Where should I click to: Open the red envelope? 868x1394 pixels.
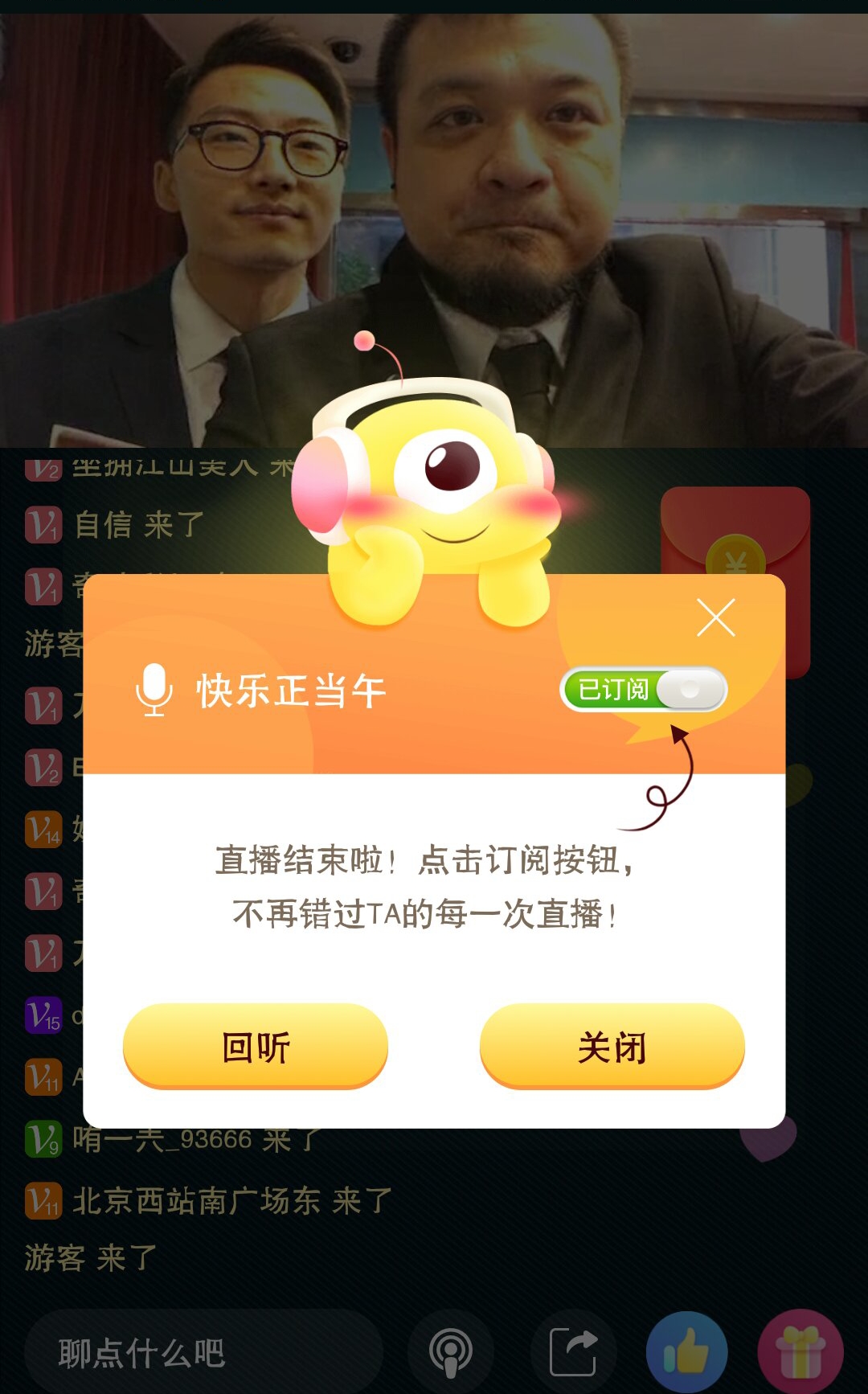pos(735,532)
